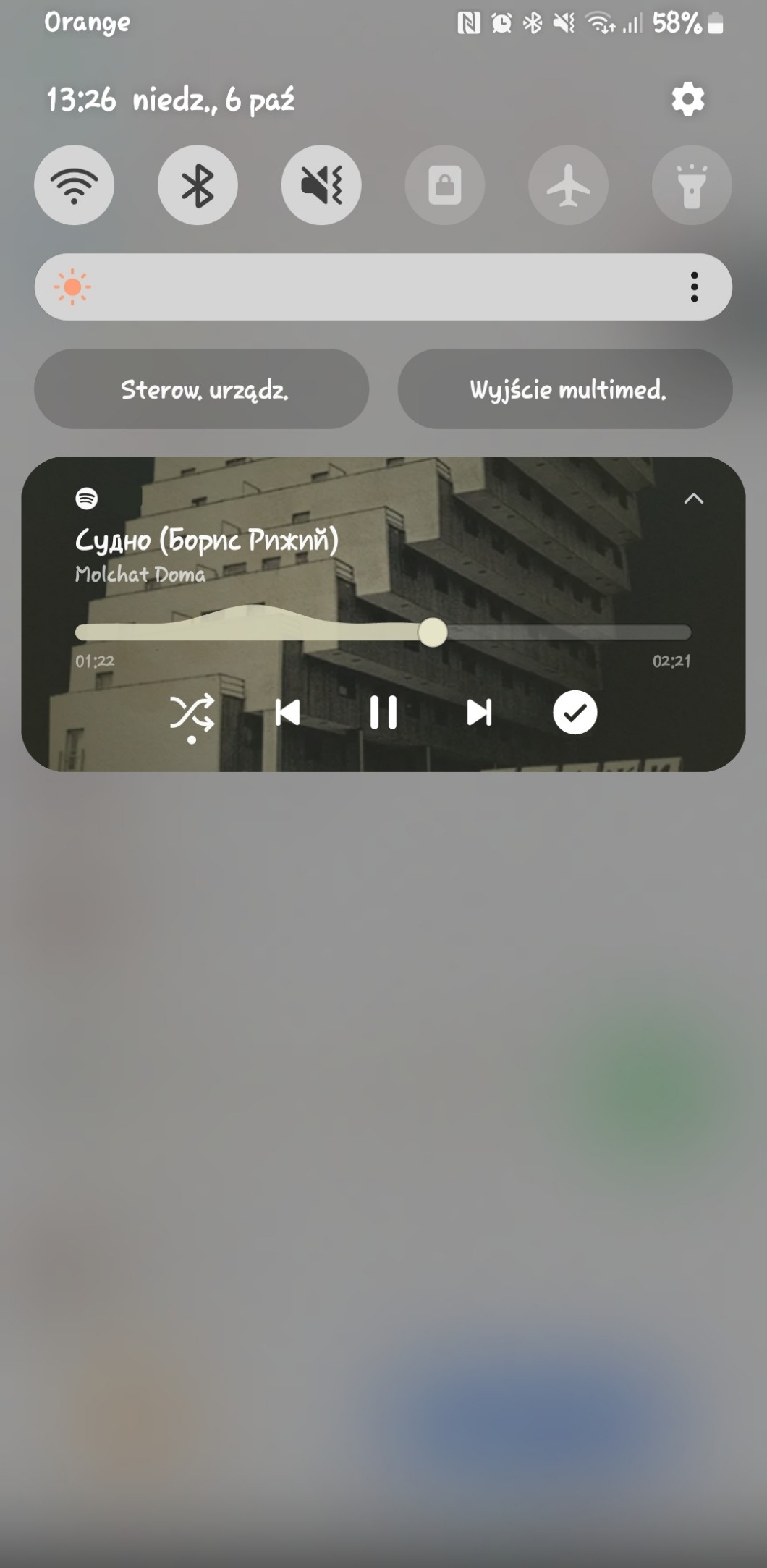
Task: Open settings via the gear icon
Action: (x=687, y=99)
